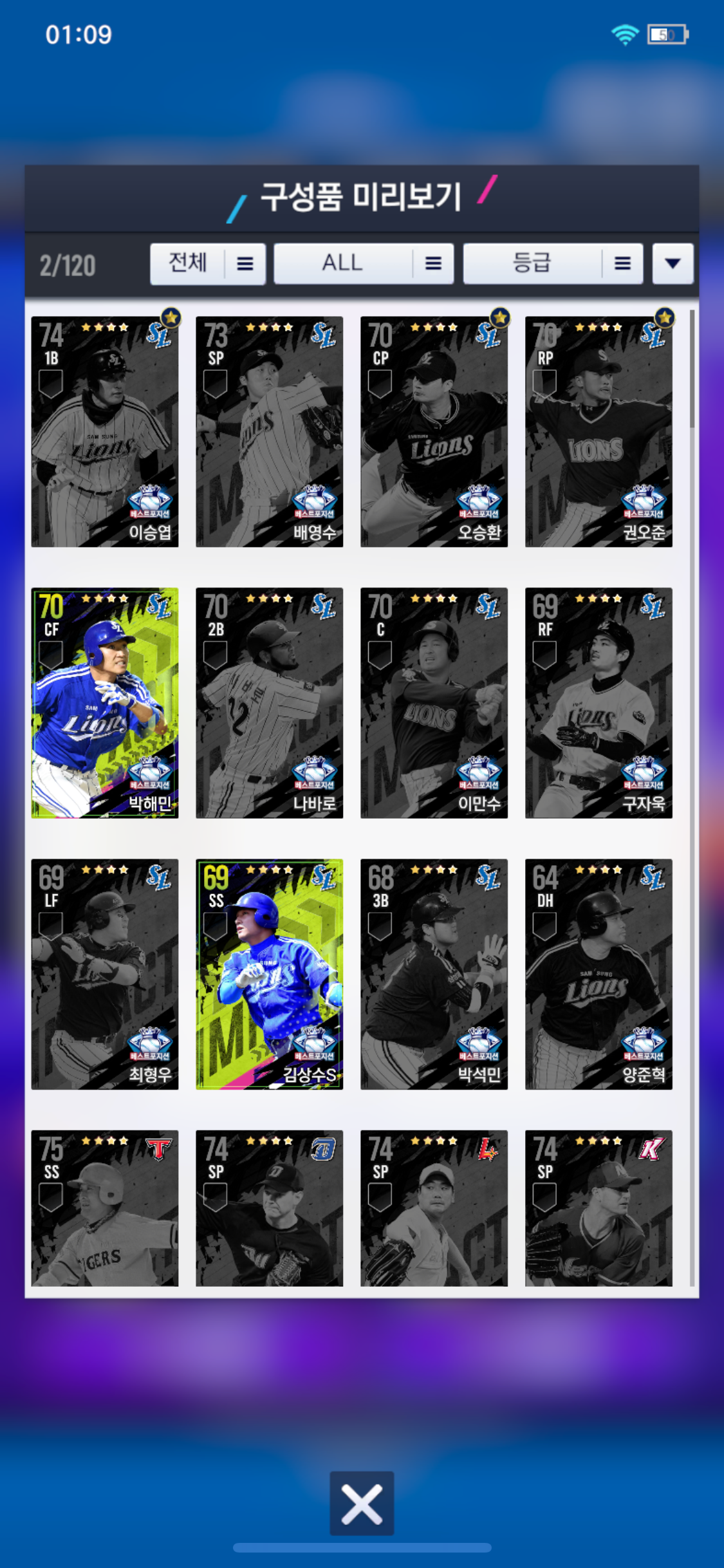This screenshot has height=1568, width=724.
Task: Open the 전체 filter dropdown
Action: (207, 263)
